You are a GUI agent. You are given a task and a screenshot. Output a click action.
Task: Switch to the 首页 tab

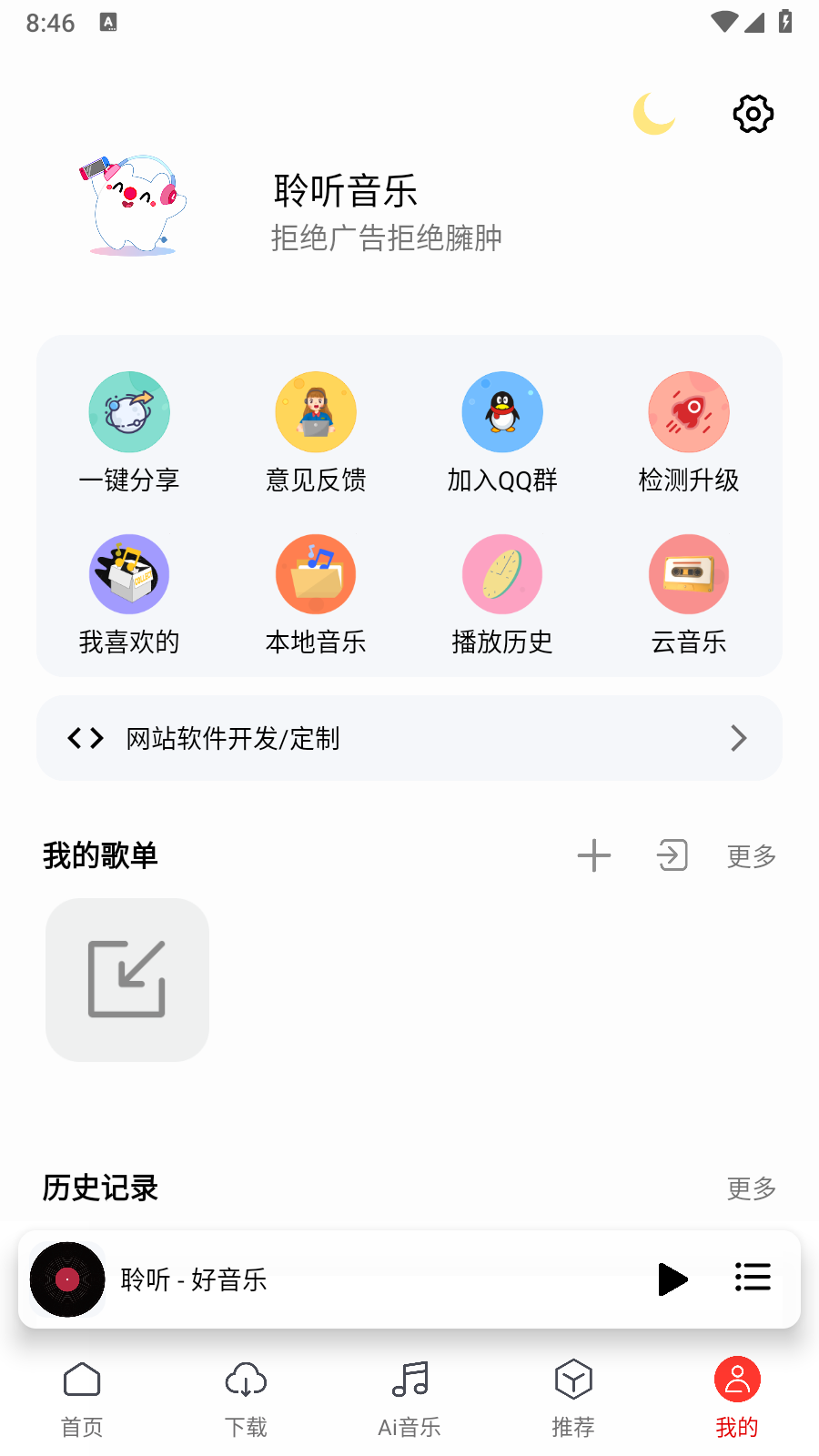[x=81, y=1397]
